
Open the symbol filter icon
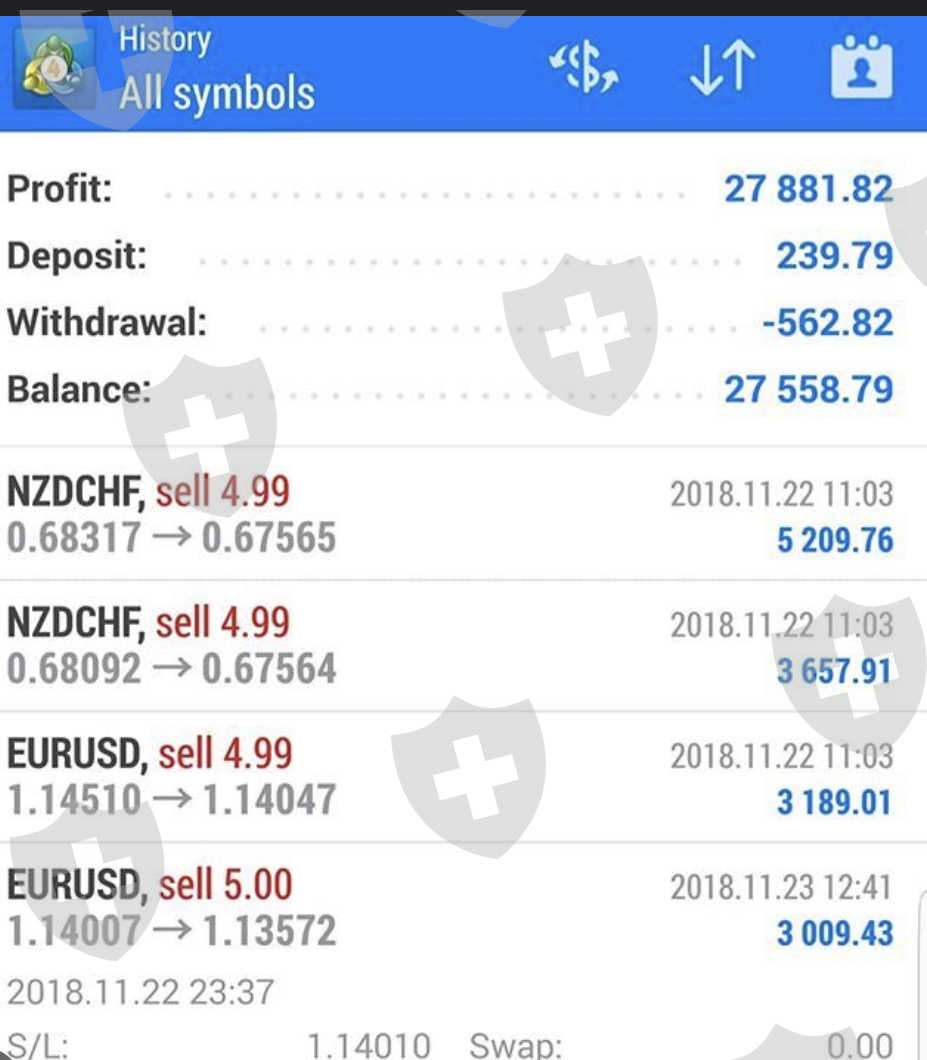(584, 72)
